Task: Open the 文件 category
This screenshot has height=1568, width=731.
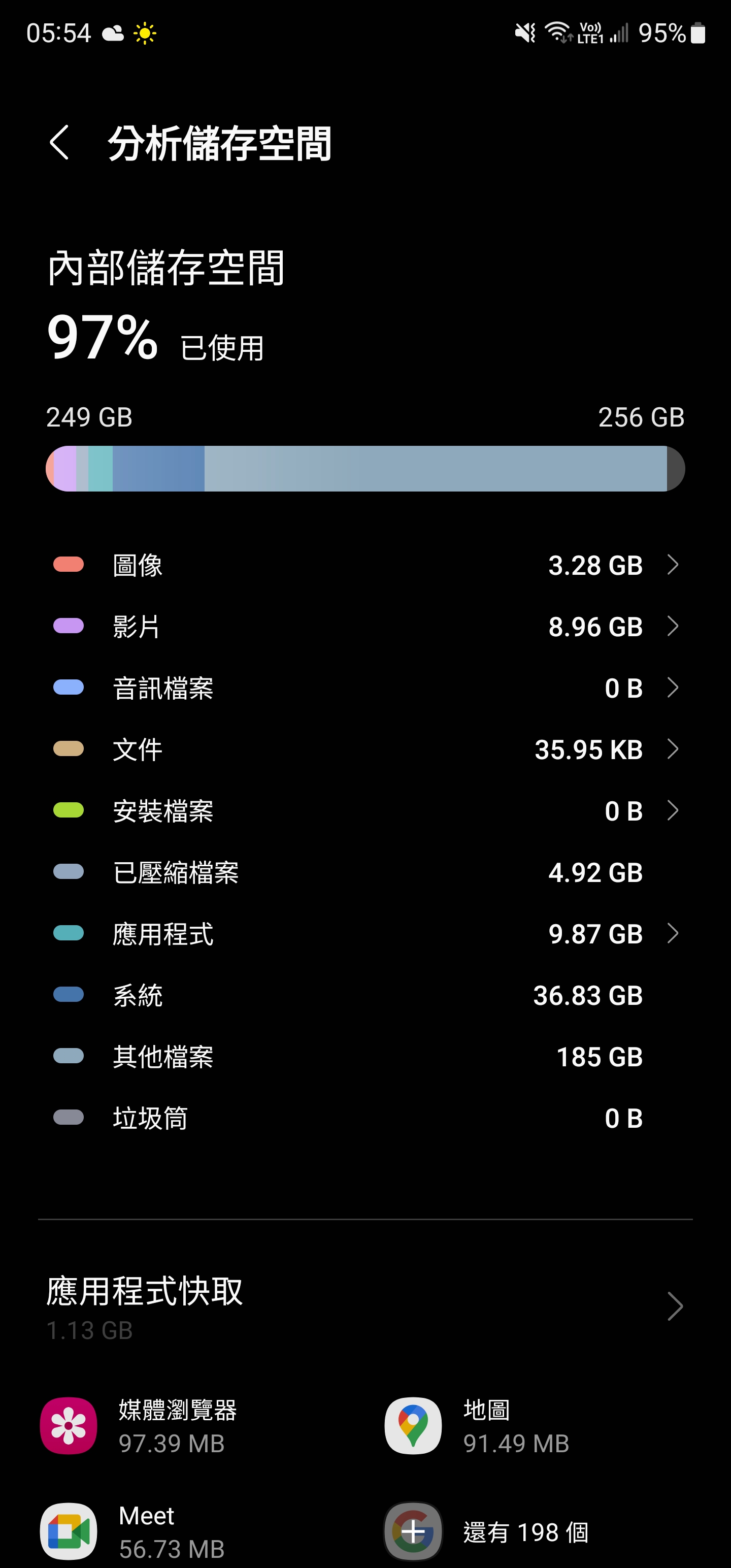Action: 365,749
